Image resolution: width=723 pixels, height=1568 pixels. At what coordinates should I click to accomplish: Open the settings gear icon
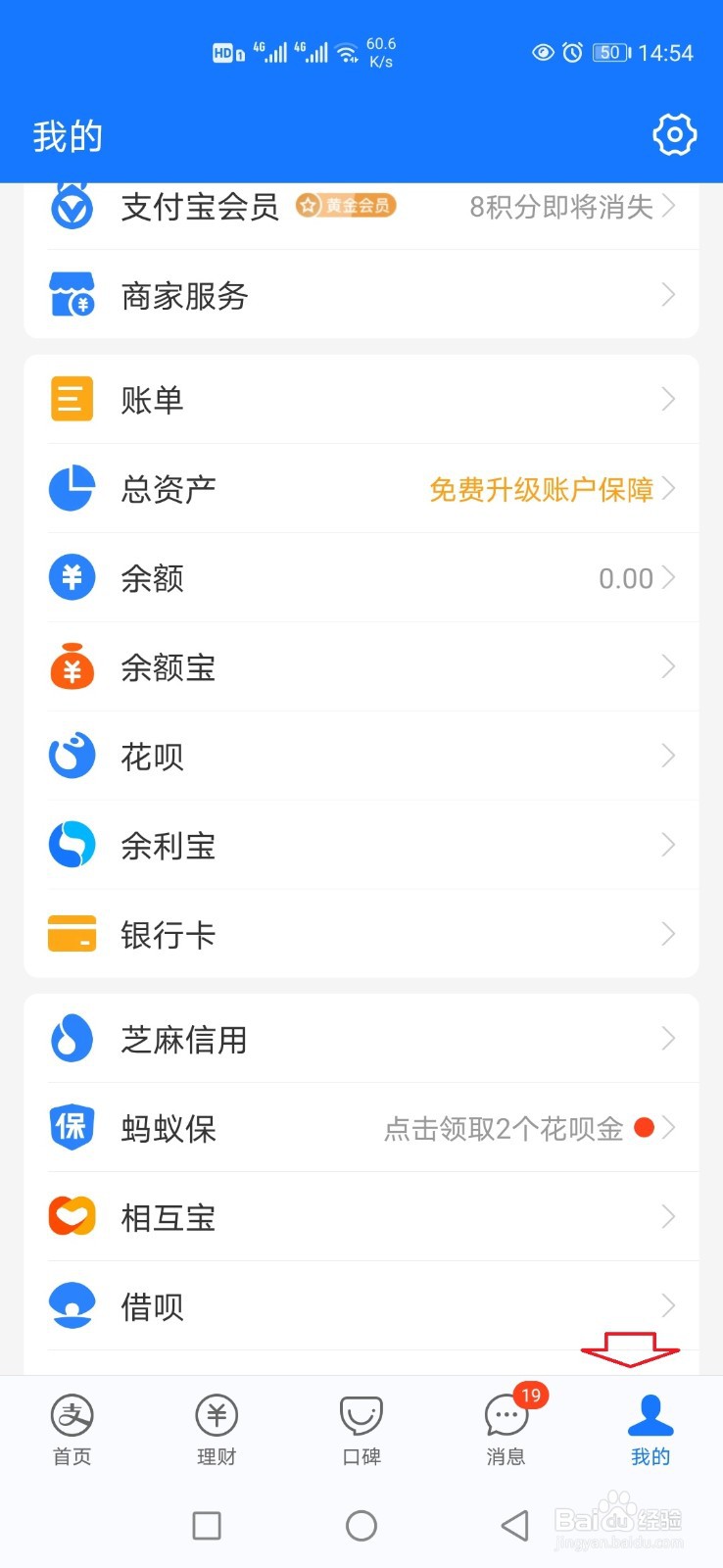click(674, 135)
